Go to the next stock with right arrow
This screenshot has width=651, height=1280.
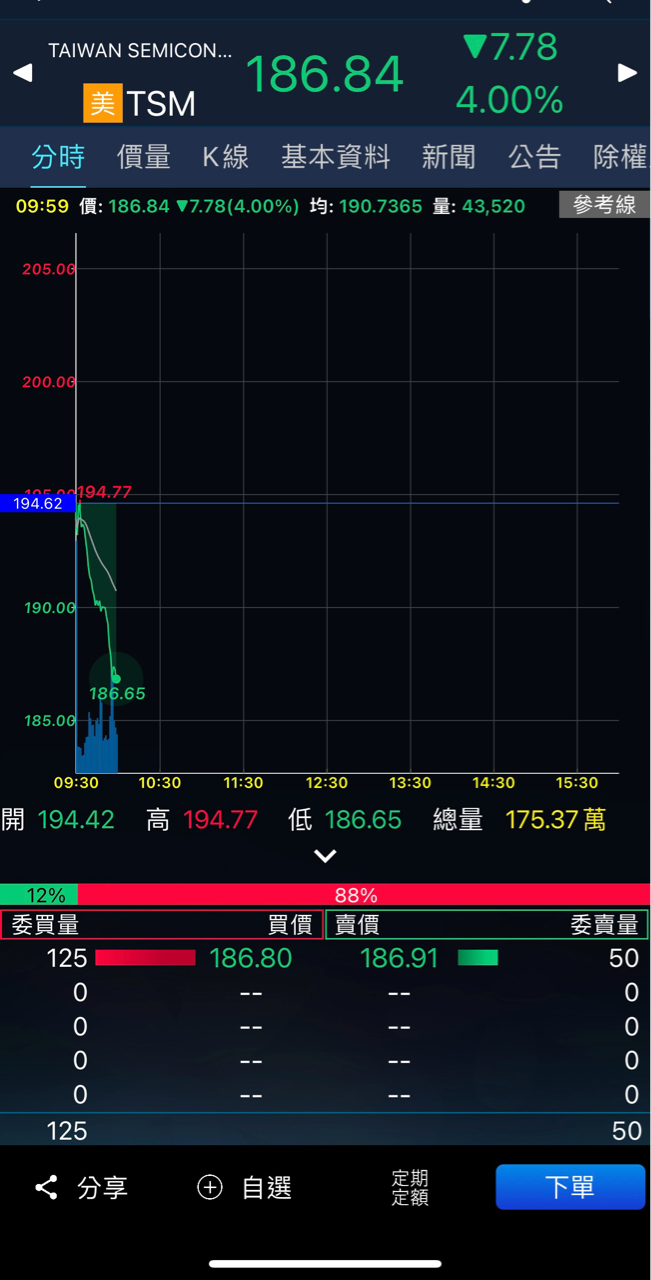pyautogui.click(x=628, y=73)
